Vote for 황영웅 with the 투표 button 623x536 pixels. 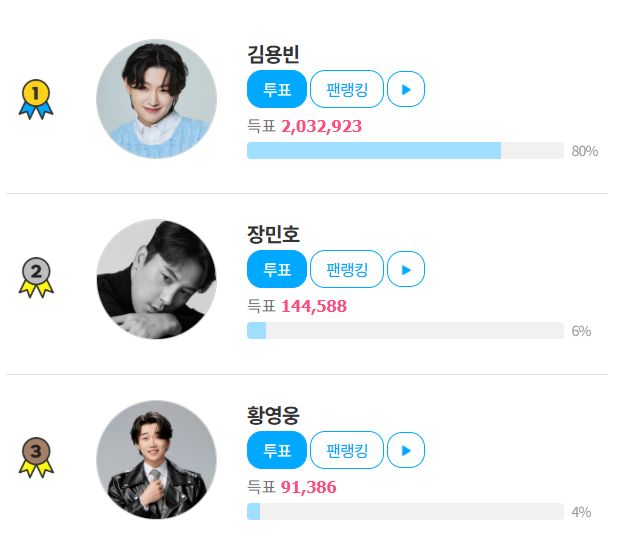[x=277, y=451]
